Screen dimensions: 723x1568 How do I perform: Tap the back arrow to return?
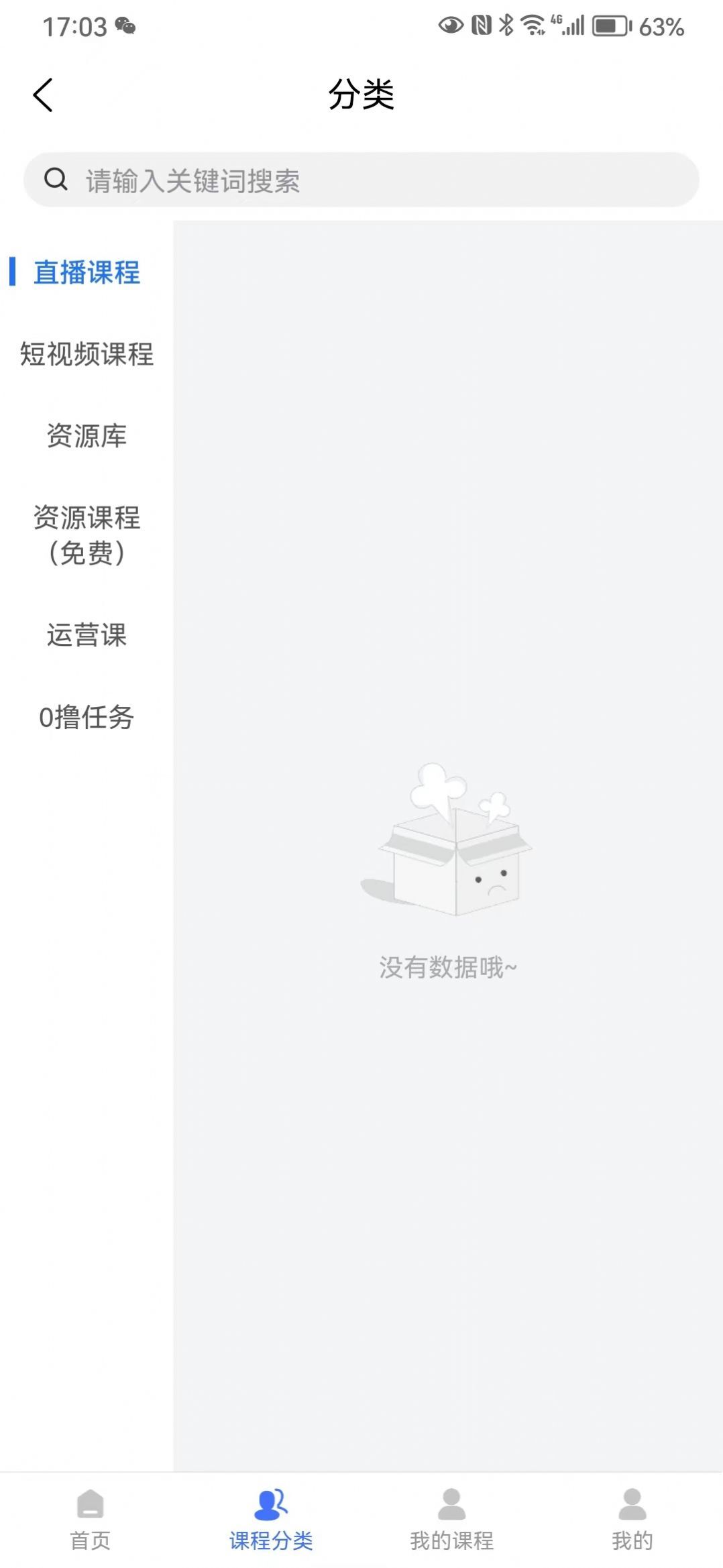pos(43,95)
